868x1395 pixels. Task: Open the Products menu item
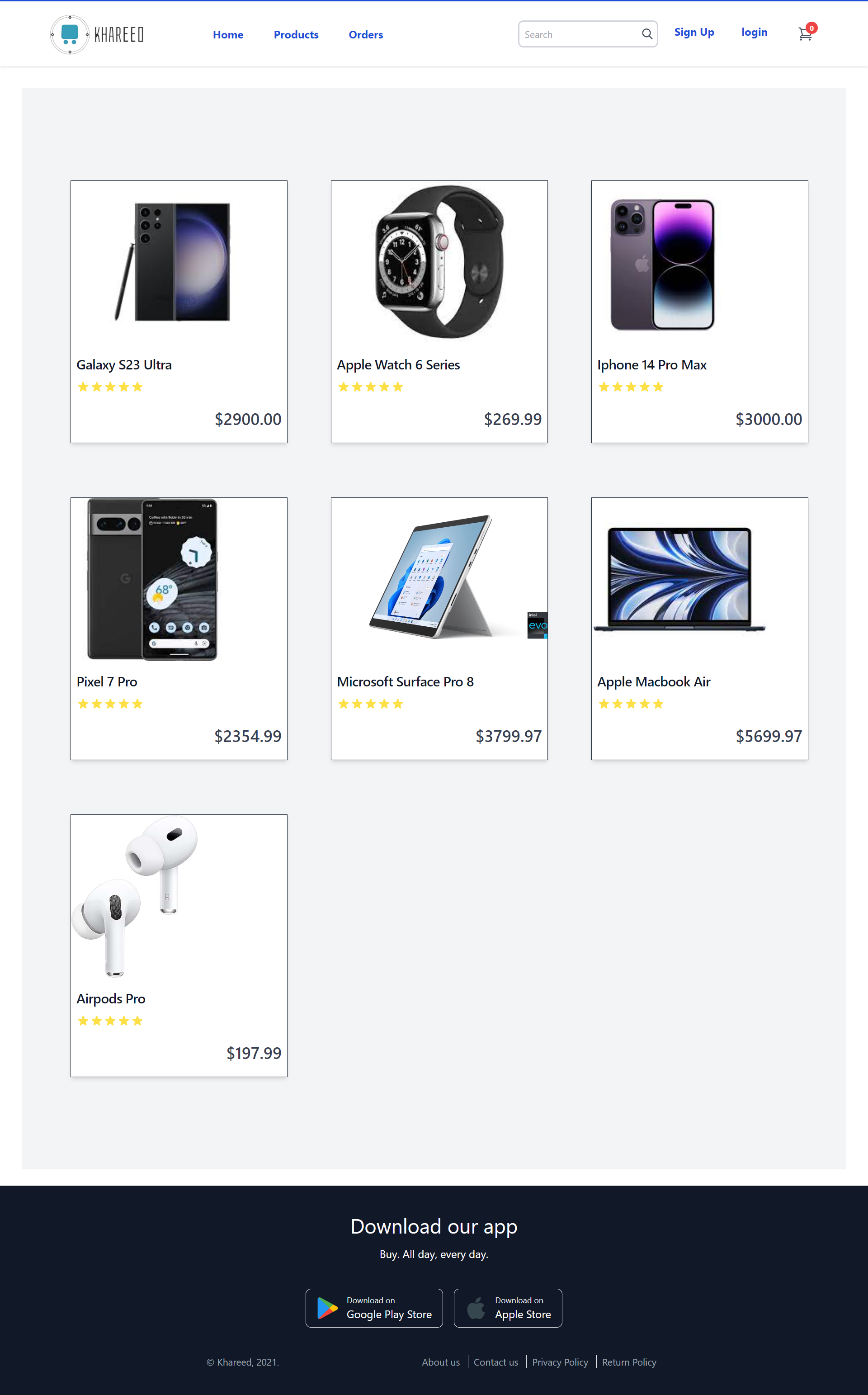296,34
